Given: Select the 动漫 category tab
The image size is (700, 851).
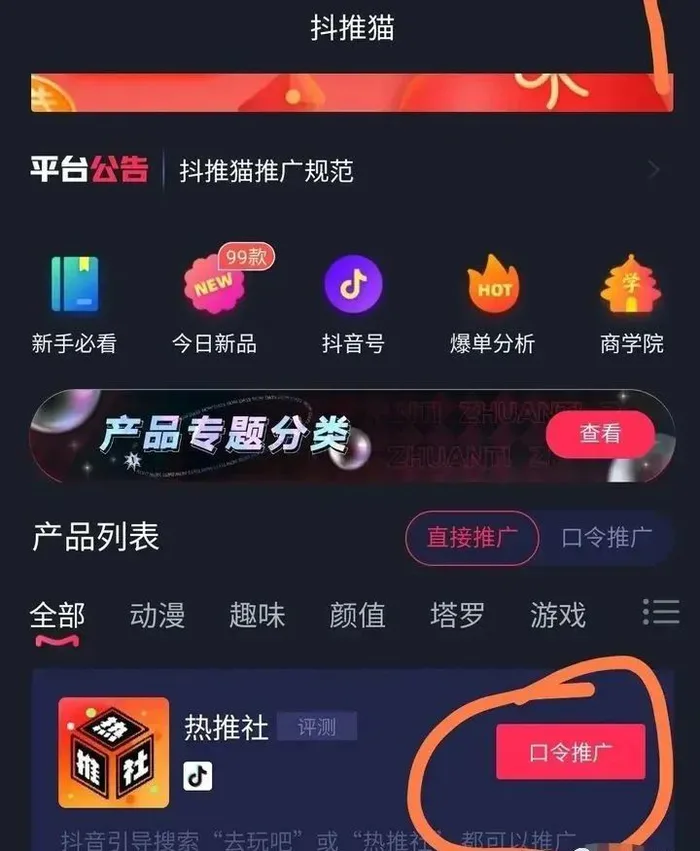Looking at the screenshot, I should point(157,615).
